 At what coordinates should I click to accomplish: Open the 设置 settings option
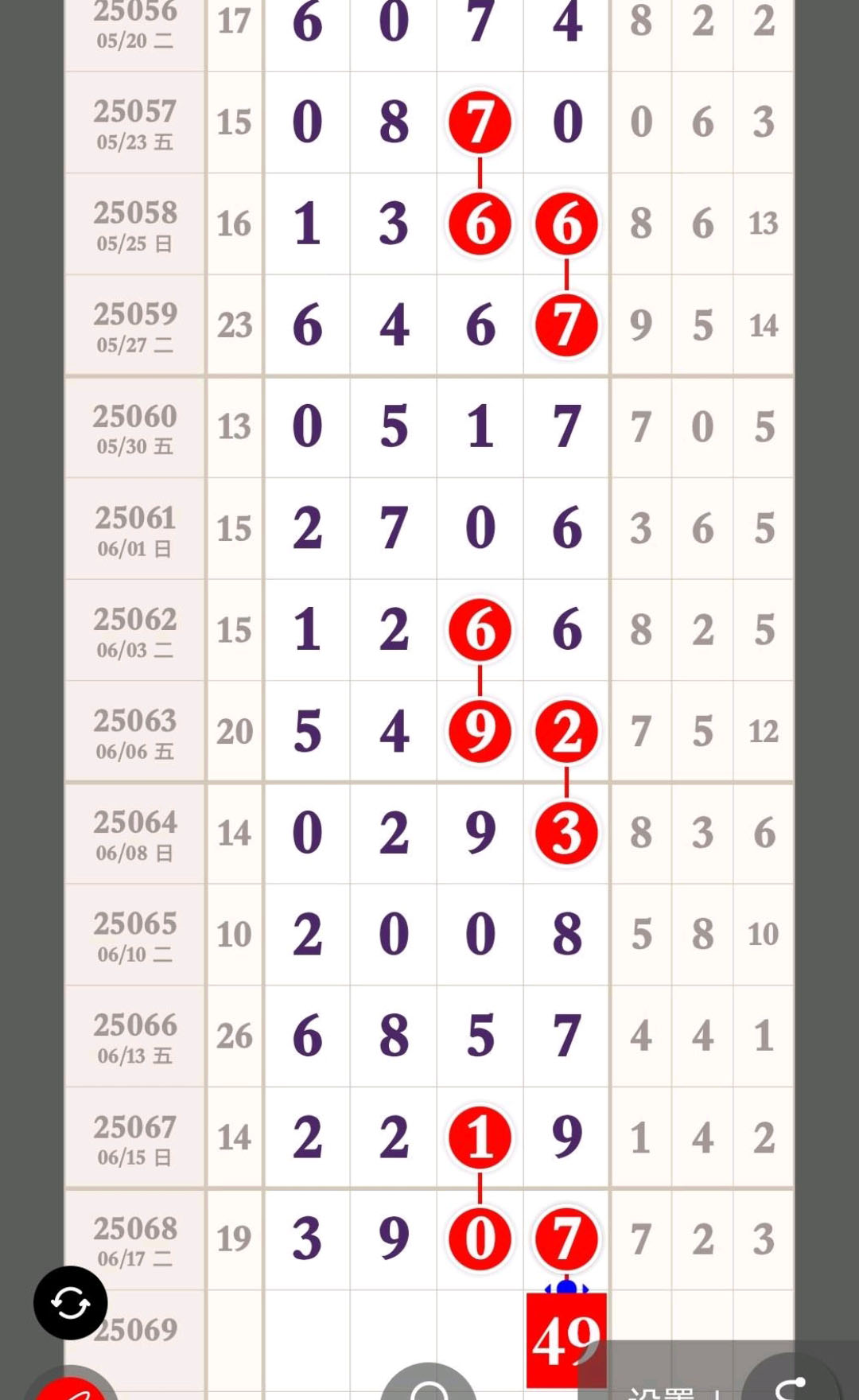coord(660,1392)
